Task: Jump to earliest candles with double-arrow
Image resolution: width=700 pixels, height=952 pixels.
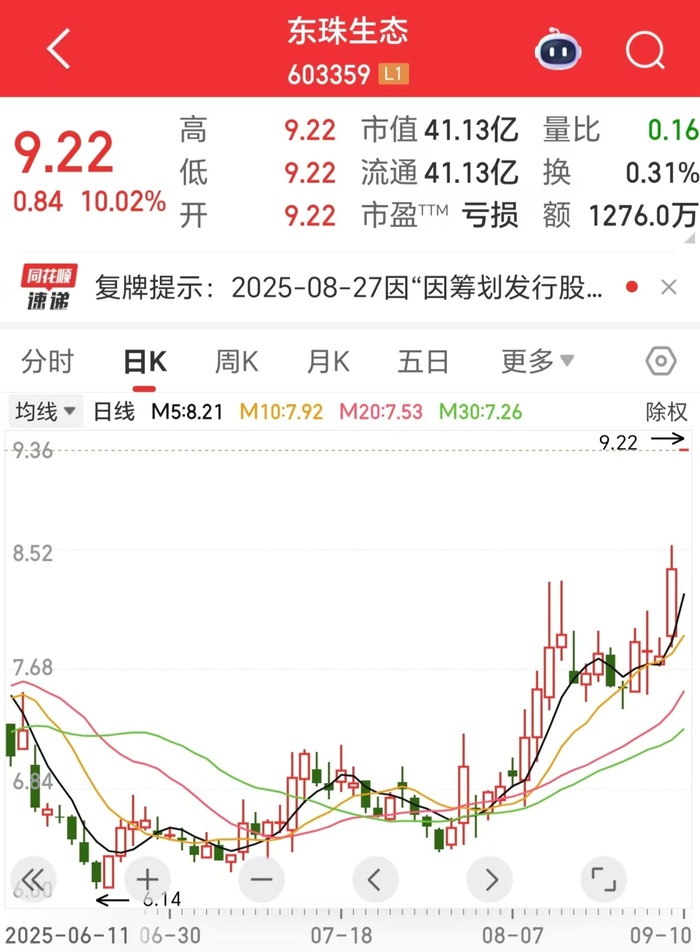Action: [33, 880]
